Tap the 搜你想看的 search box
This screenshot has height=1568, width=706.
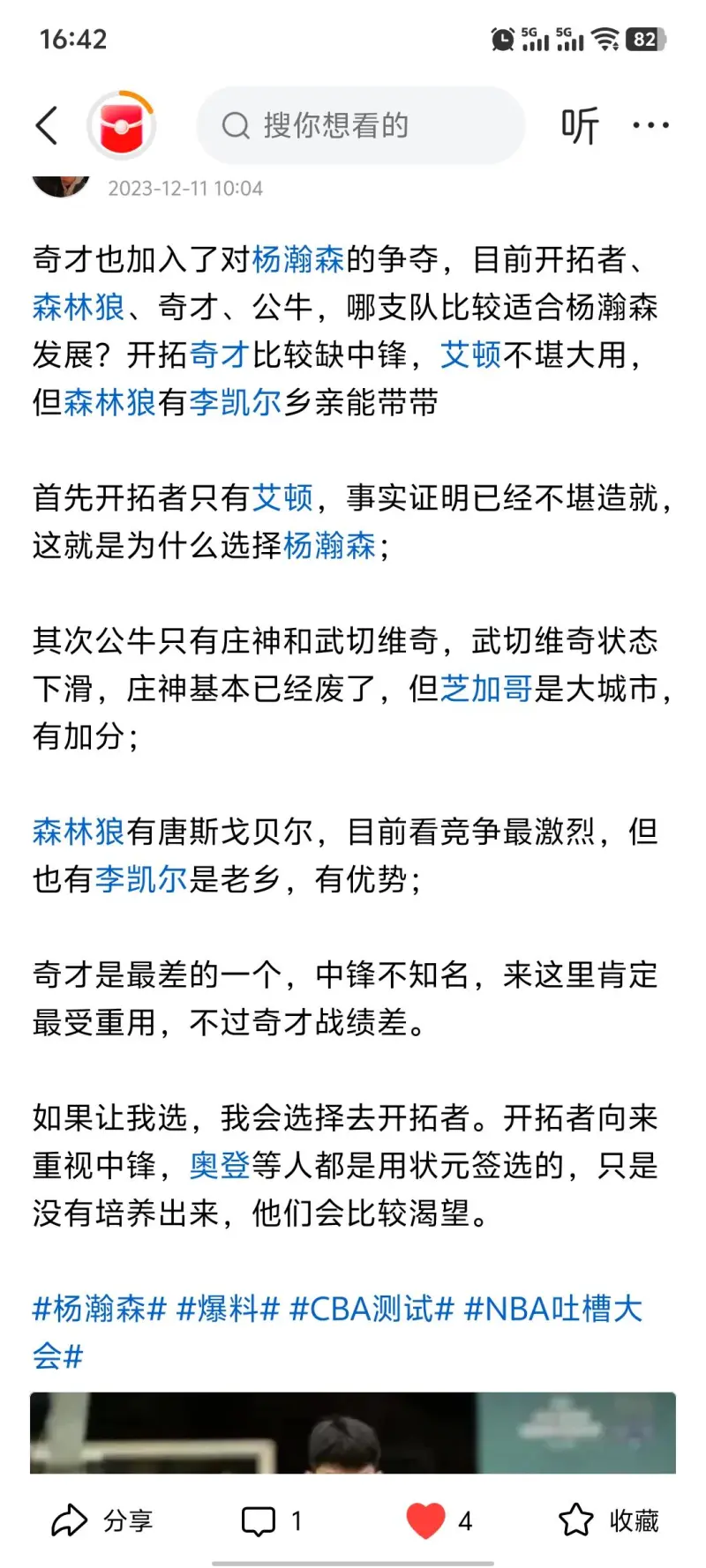pyautogui.click(x=360, y=125)
